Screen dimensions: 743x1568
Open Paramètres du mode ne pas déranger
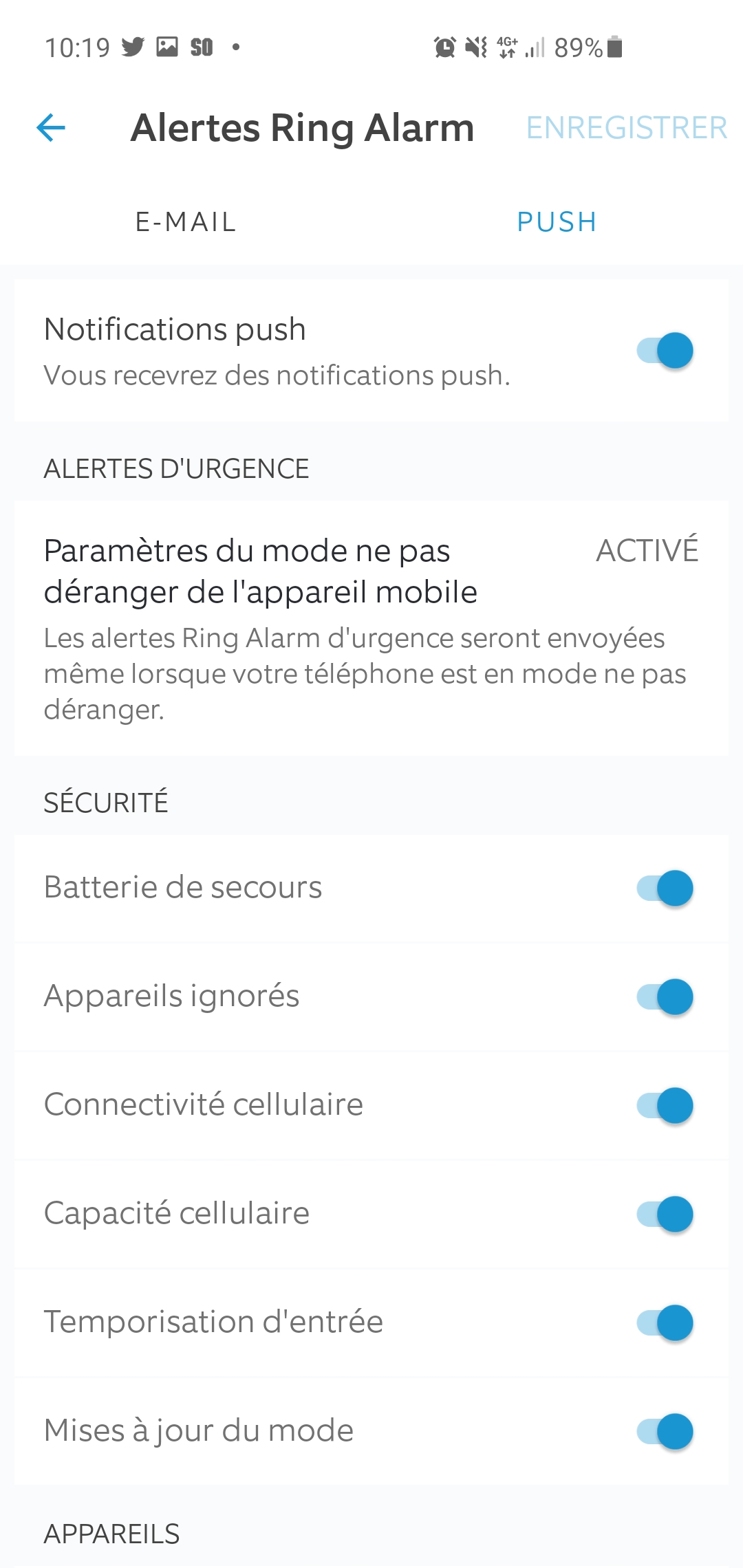coord(371,629)
